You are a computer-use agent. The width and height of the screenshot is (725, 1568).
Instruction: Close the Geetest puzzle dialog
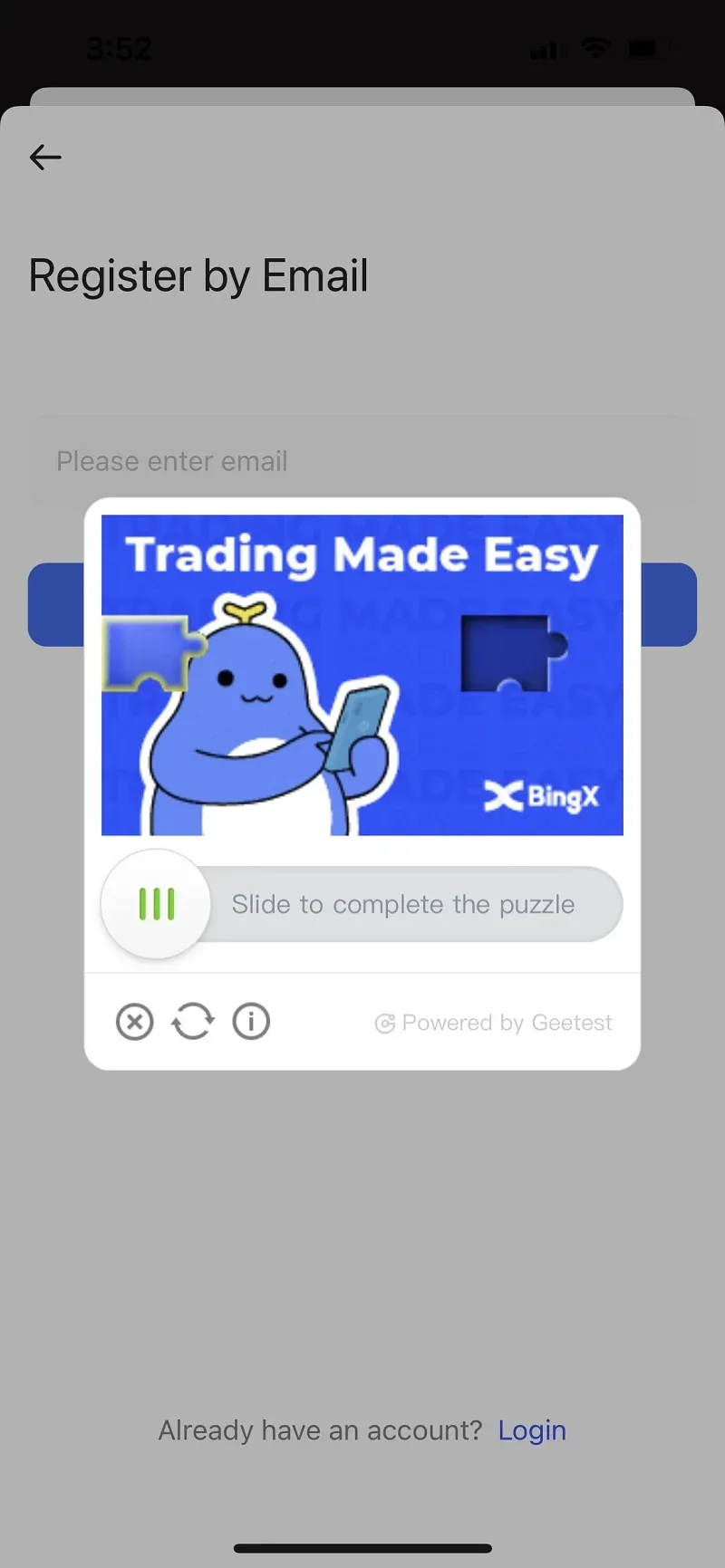coord(134,1022)
